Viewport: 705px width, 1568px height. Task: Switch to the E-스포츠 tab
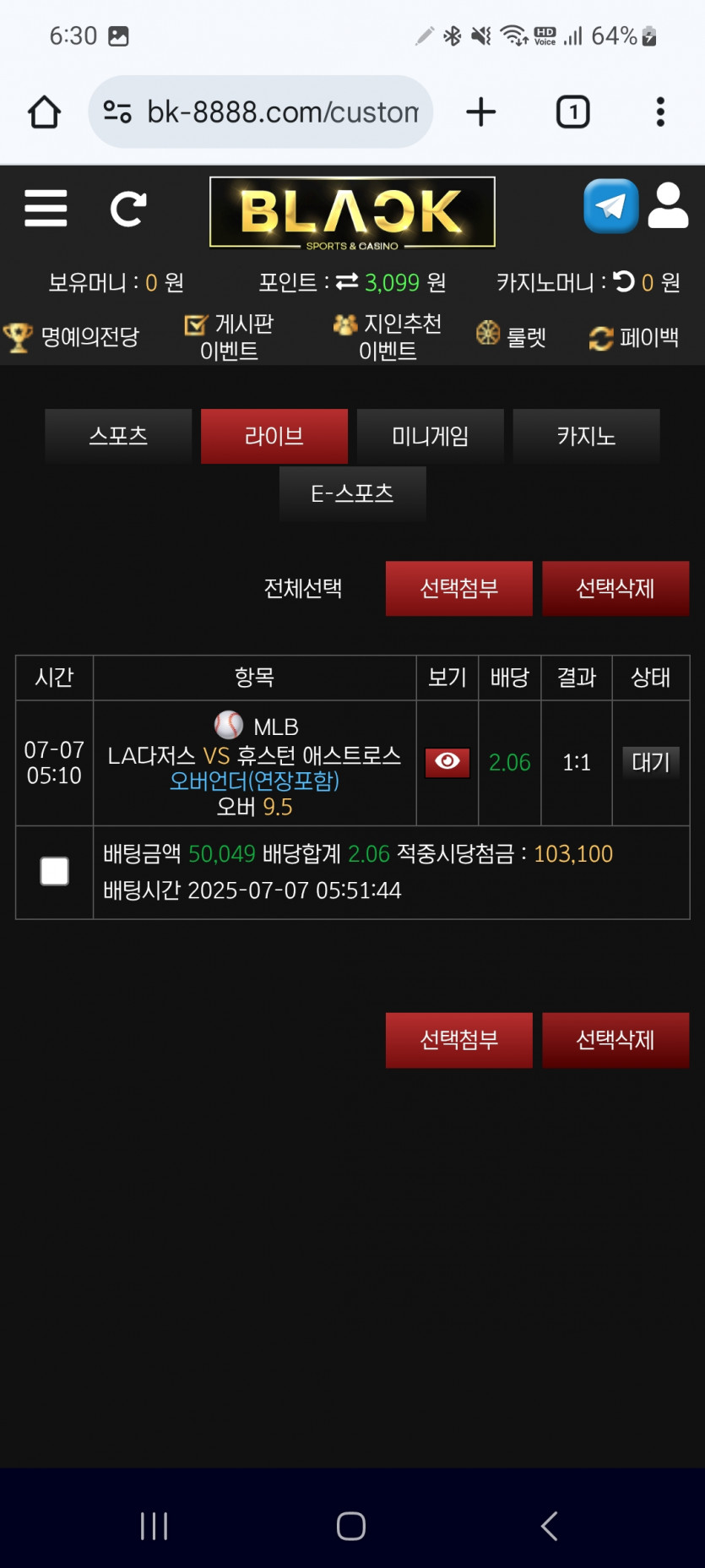pos(352,493)
